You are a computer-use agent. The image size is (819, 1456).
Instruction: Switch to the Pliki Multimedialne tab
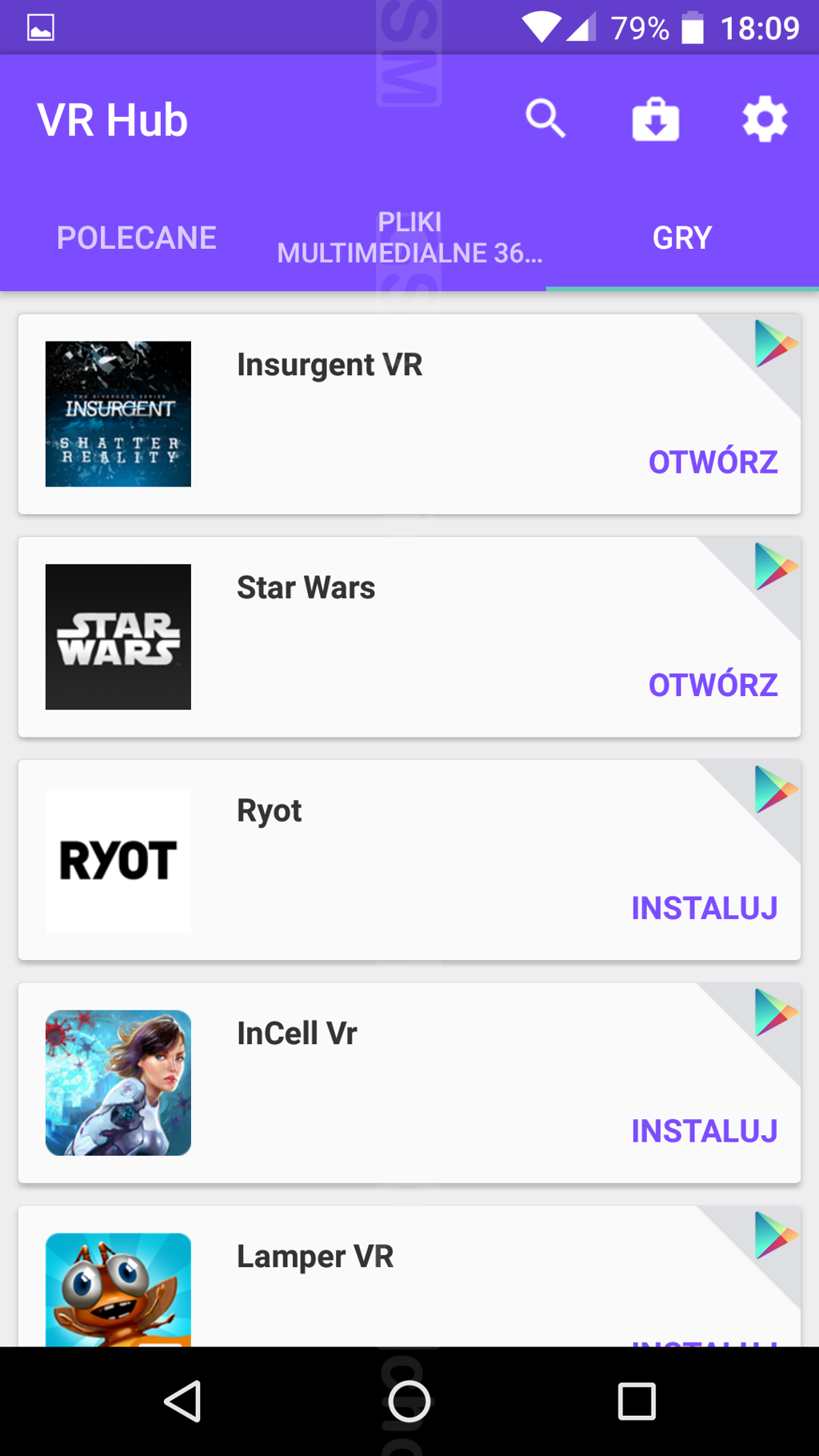pyautogui.click(x=409, y=238)
